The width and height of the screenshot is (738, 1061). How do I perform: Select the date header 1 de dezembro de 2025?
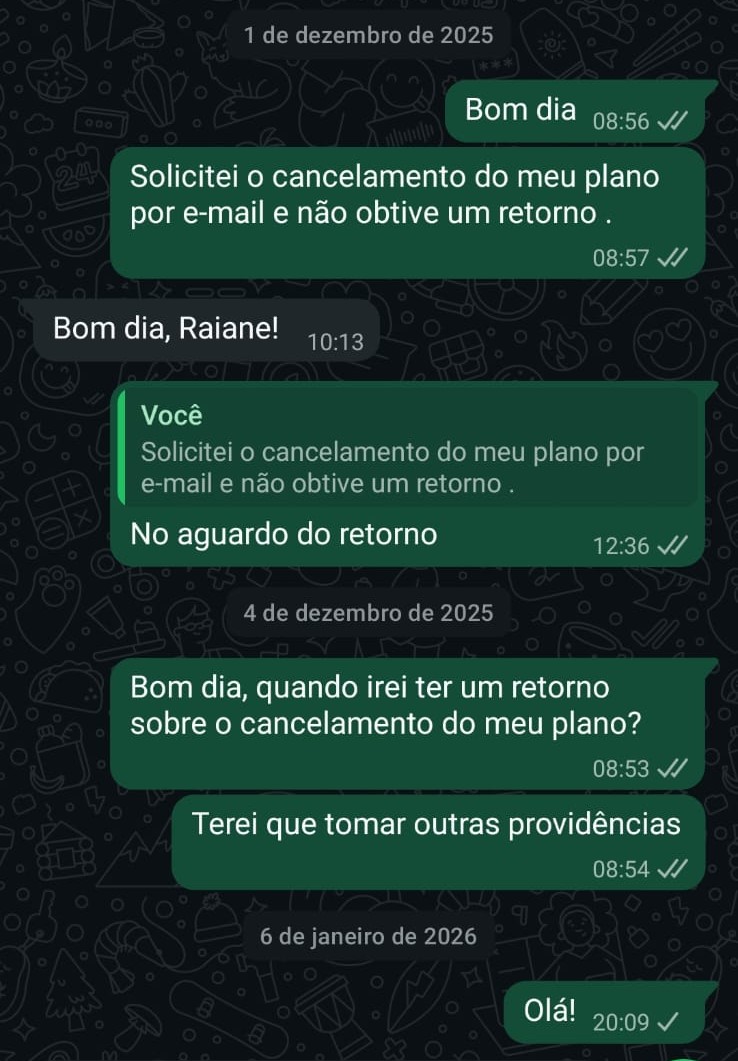[368, 35]
